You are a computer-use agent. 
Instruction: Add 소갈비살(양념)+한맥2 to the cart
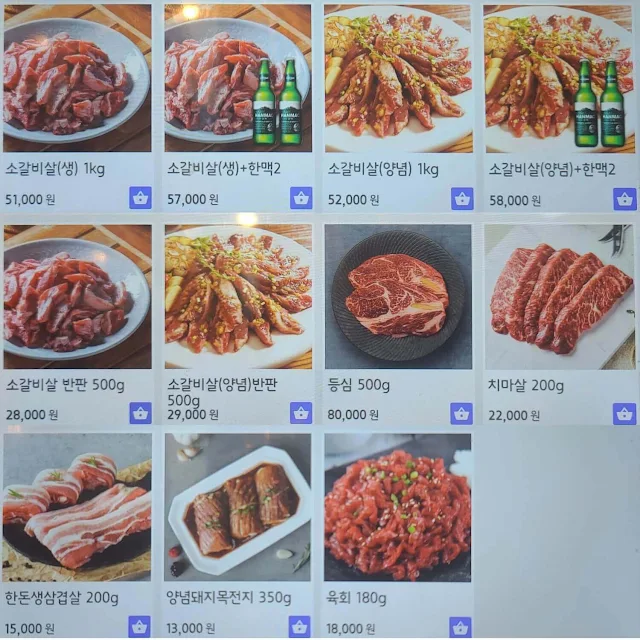pos(624,199)
